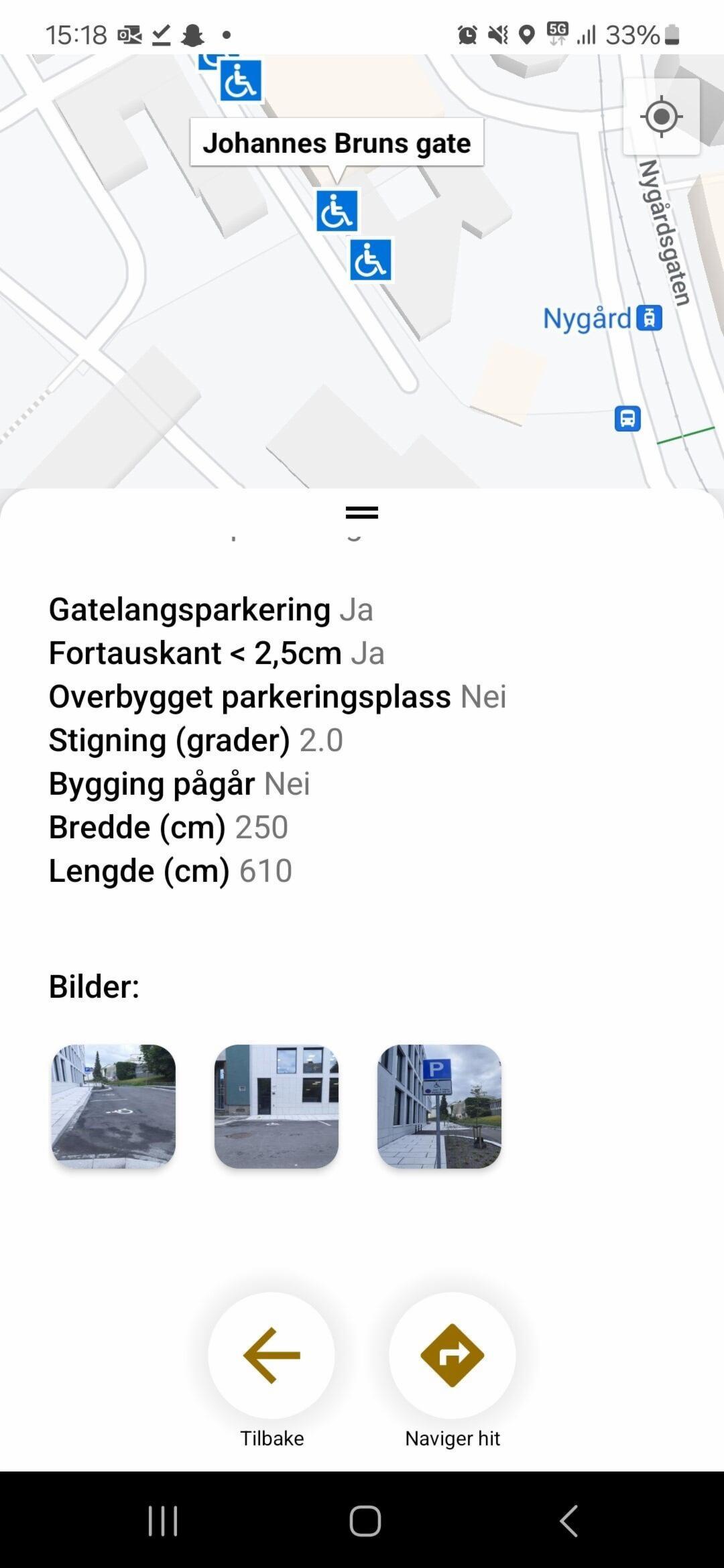Open the first photo of the parking spot

[x=113, y=1106]
